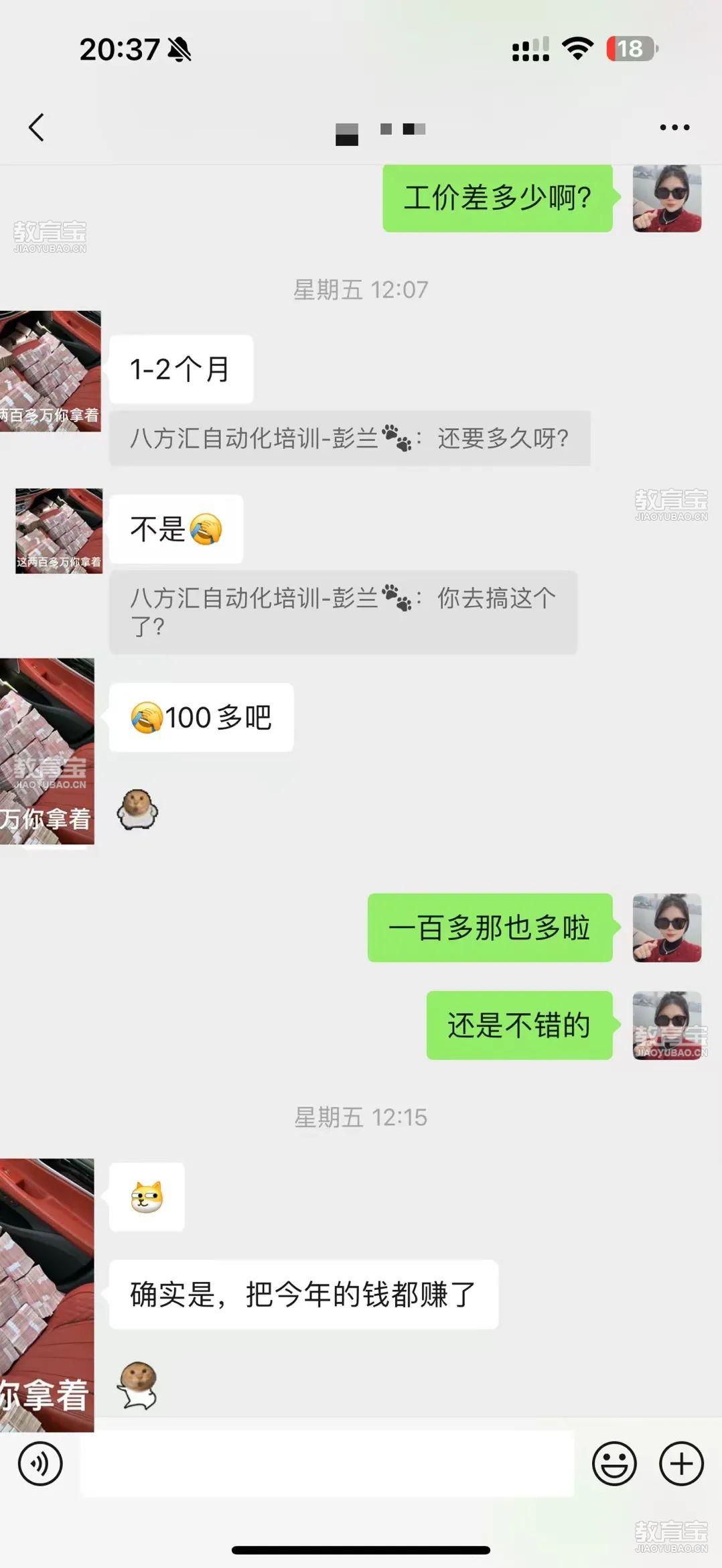Open the plus attachments menu

coord(682,1463)
